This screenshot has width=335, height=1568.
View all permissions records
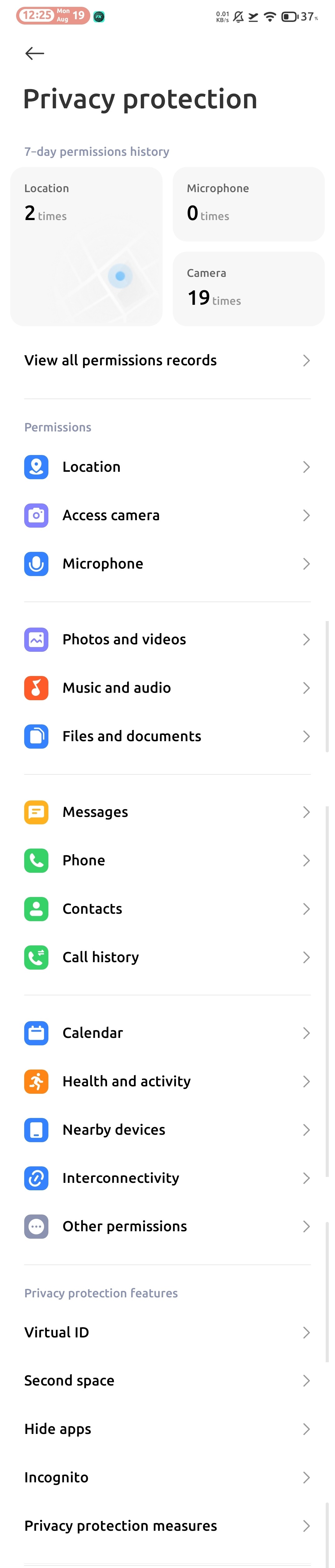(x=167, y=360)
